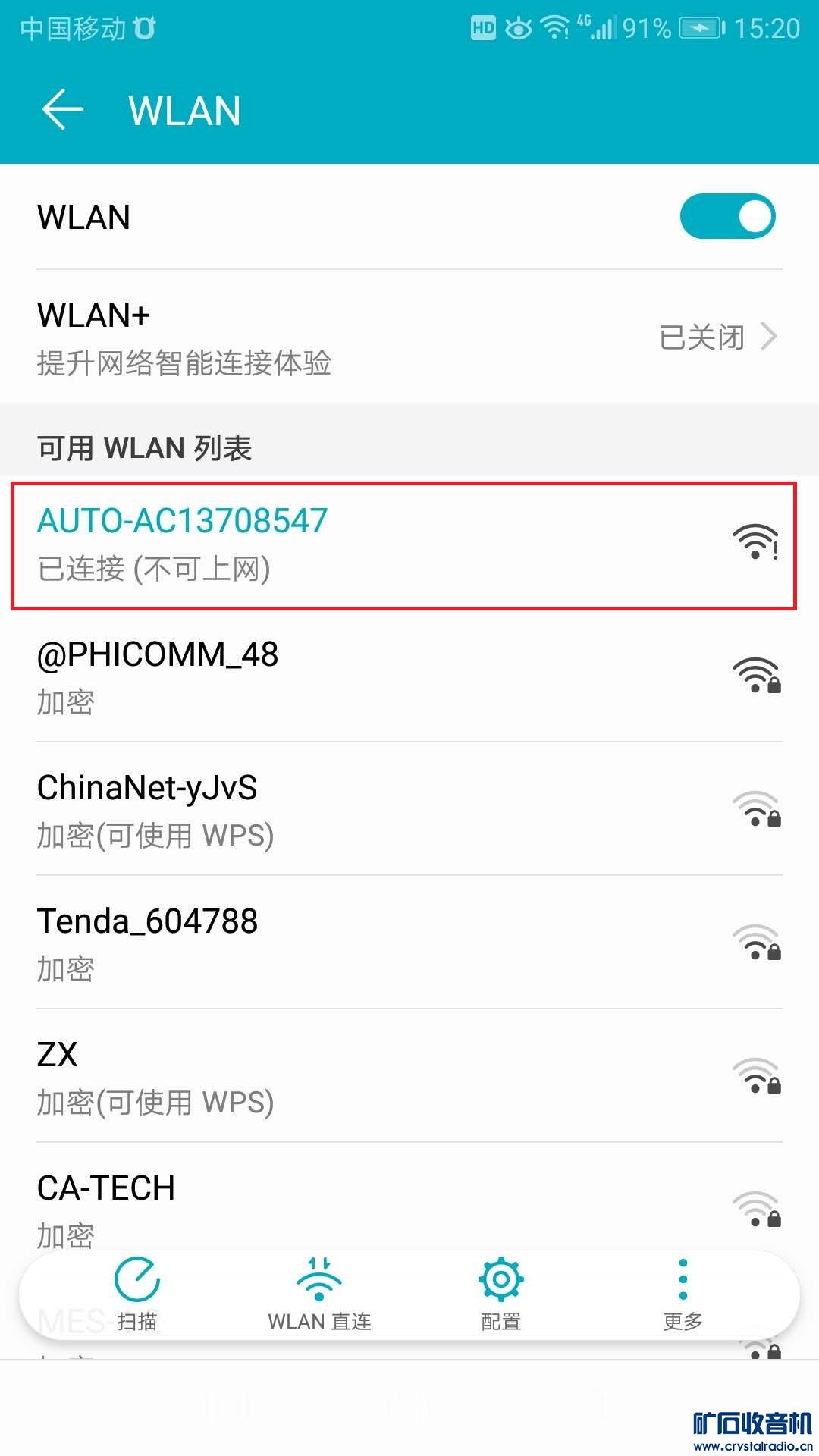Image resolution: width=819 pixels, height=1456 pixels.
Task: Go back from the WLAN screen
Action: tap(62, 110)
